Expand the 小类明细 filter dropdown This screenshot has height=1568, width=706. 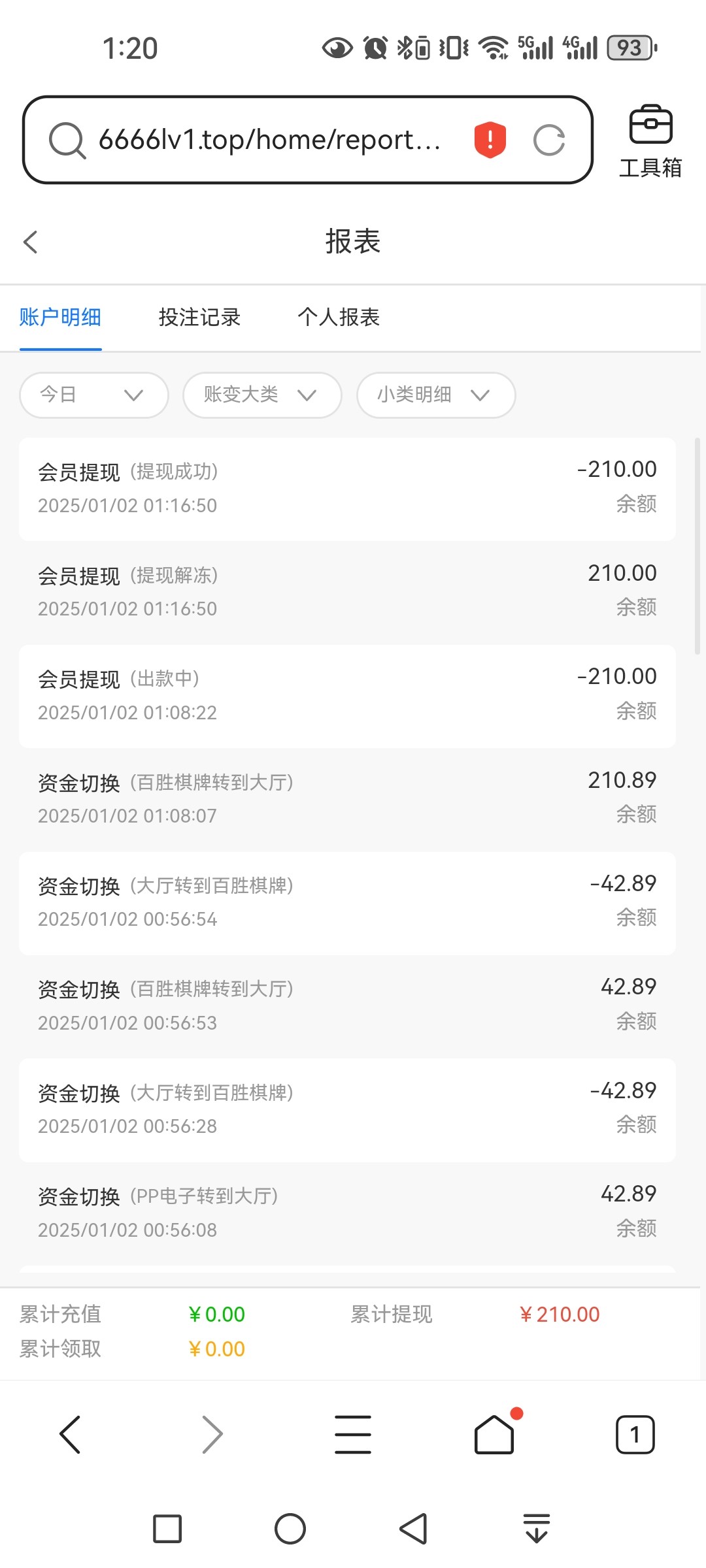tap(436, 395)
